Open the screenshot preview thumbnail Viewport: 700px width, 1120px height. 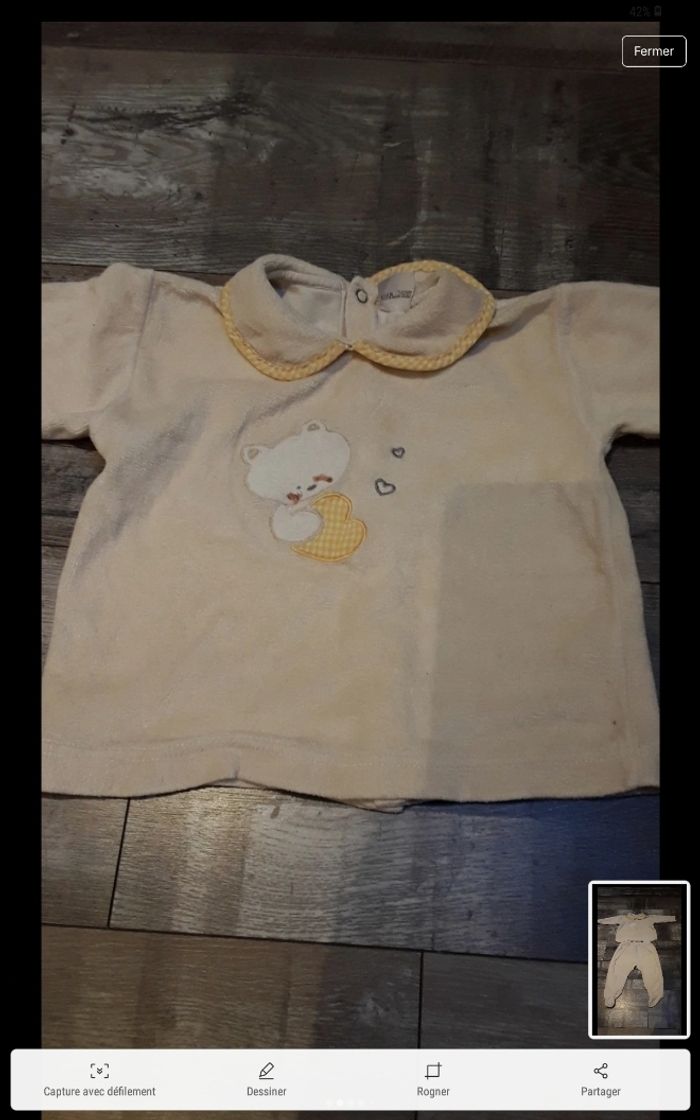(x=639, y=959)
